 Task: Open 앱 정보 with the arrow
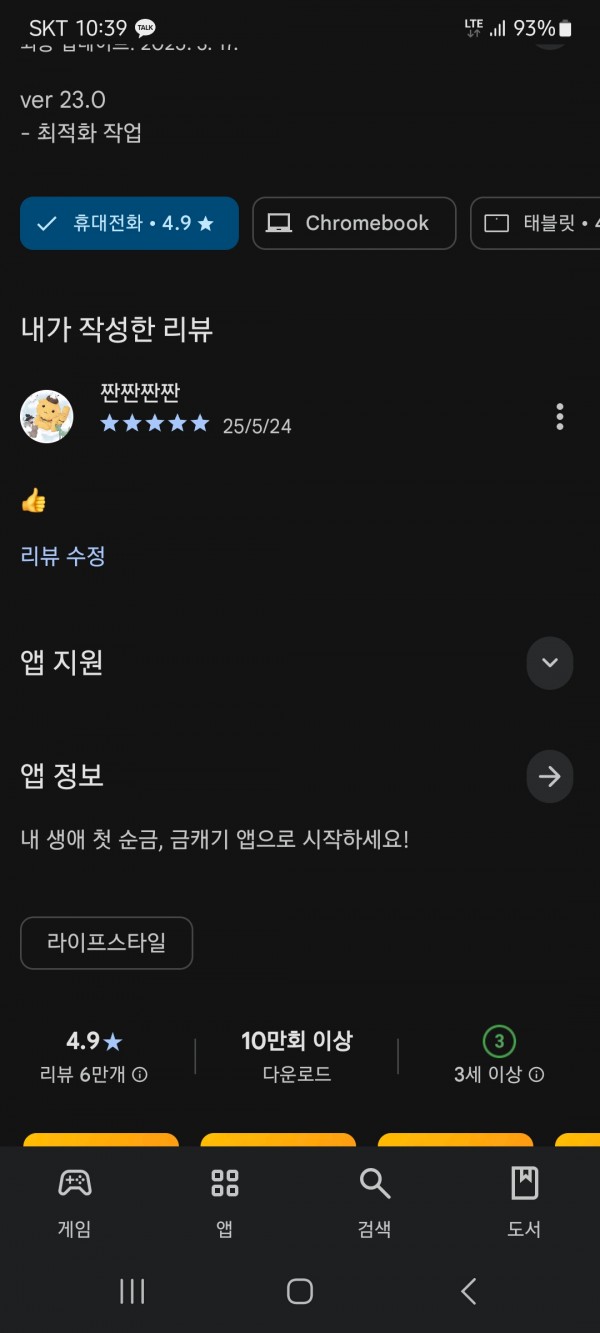549,777
